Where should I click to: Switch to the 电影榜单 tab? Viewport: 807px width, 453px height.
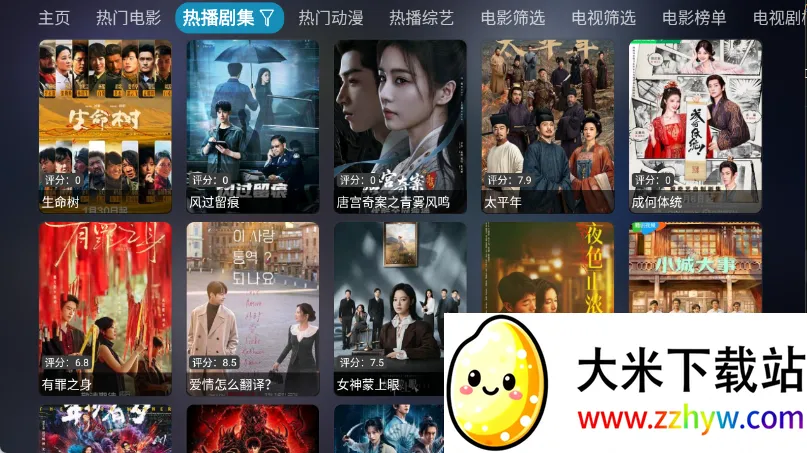tap(694, 18)
